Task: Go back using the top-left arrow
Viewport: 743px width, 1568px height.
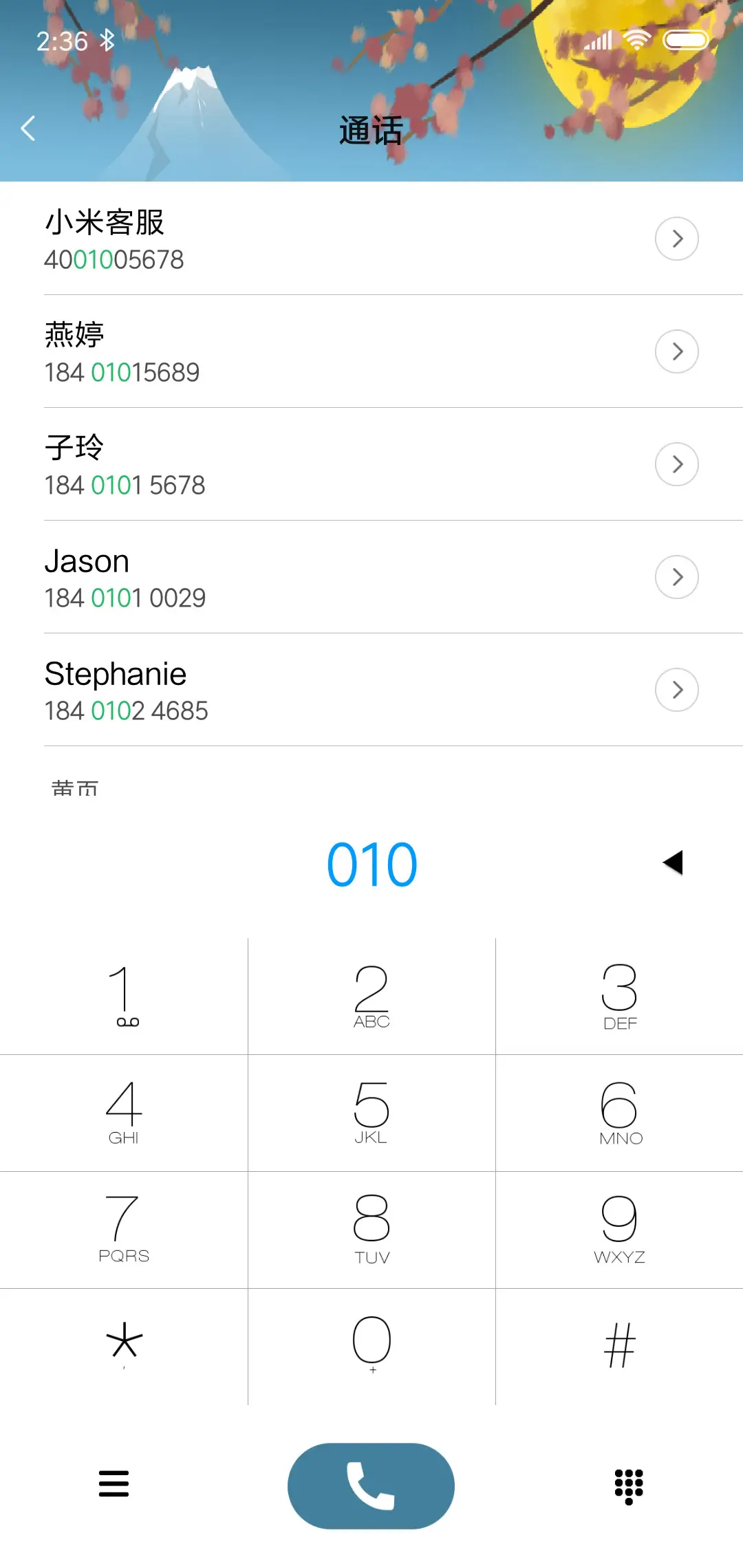Action: pyautogui.click(x=28, y=129)
